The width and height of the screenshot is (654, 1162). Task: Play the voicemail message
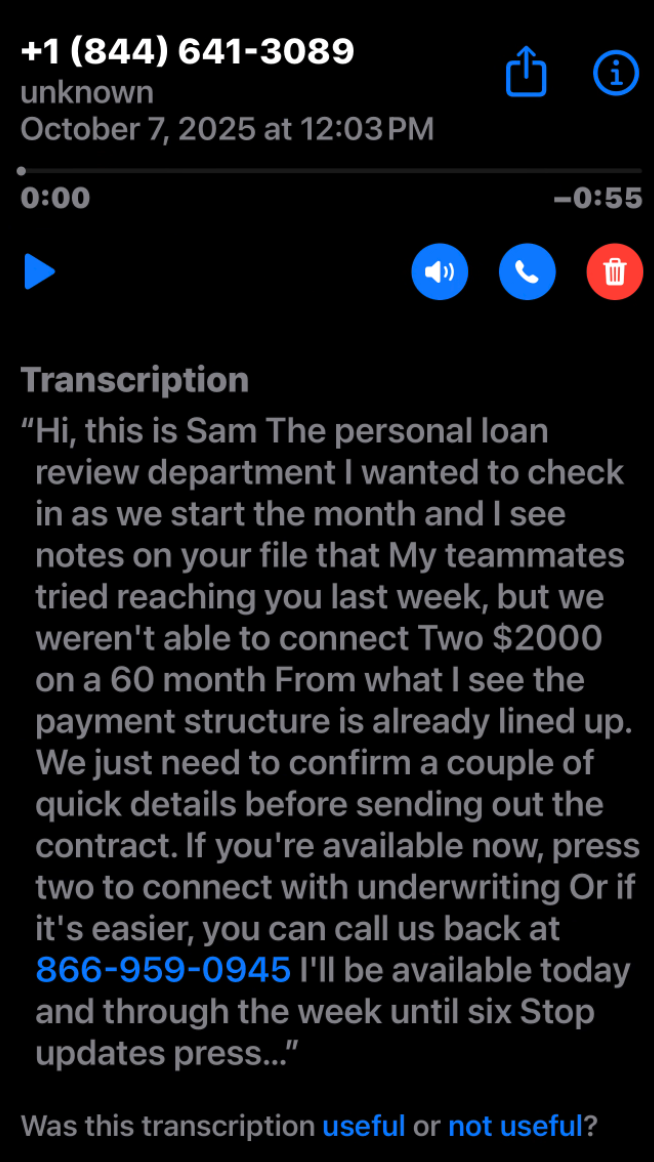point(40,271)
